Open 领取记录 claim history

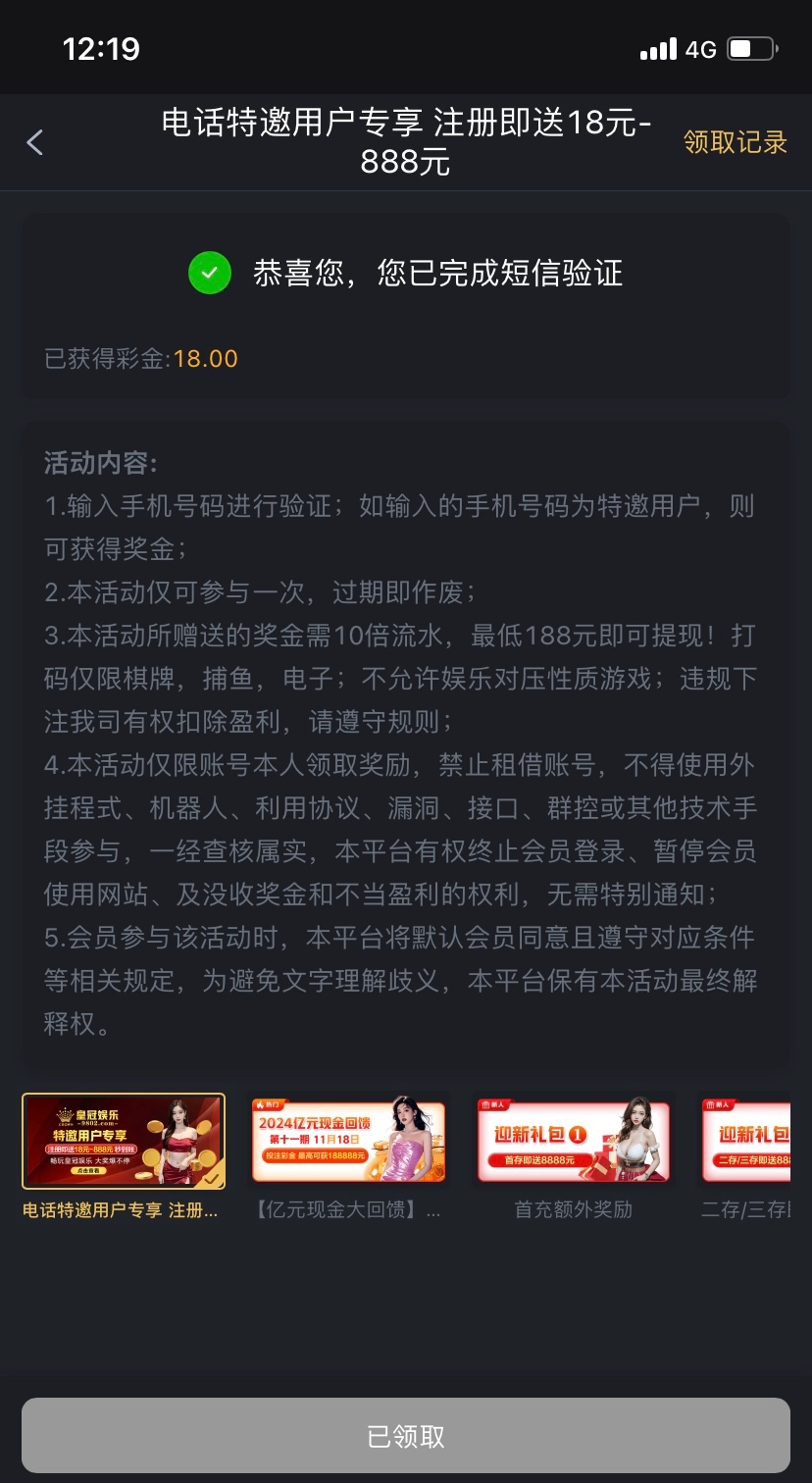[735, 143]
